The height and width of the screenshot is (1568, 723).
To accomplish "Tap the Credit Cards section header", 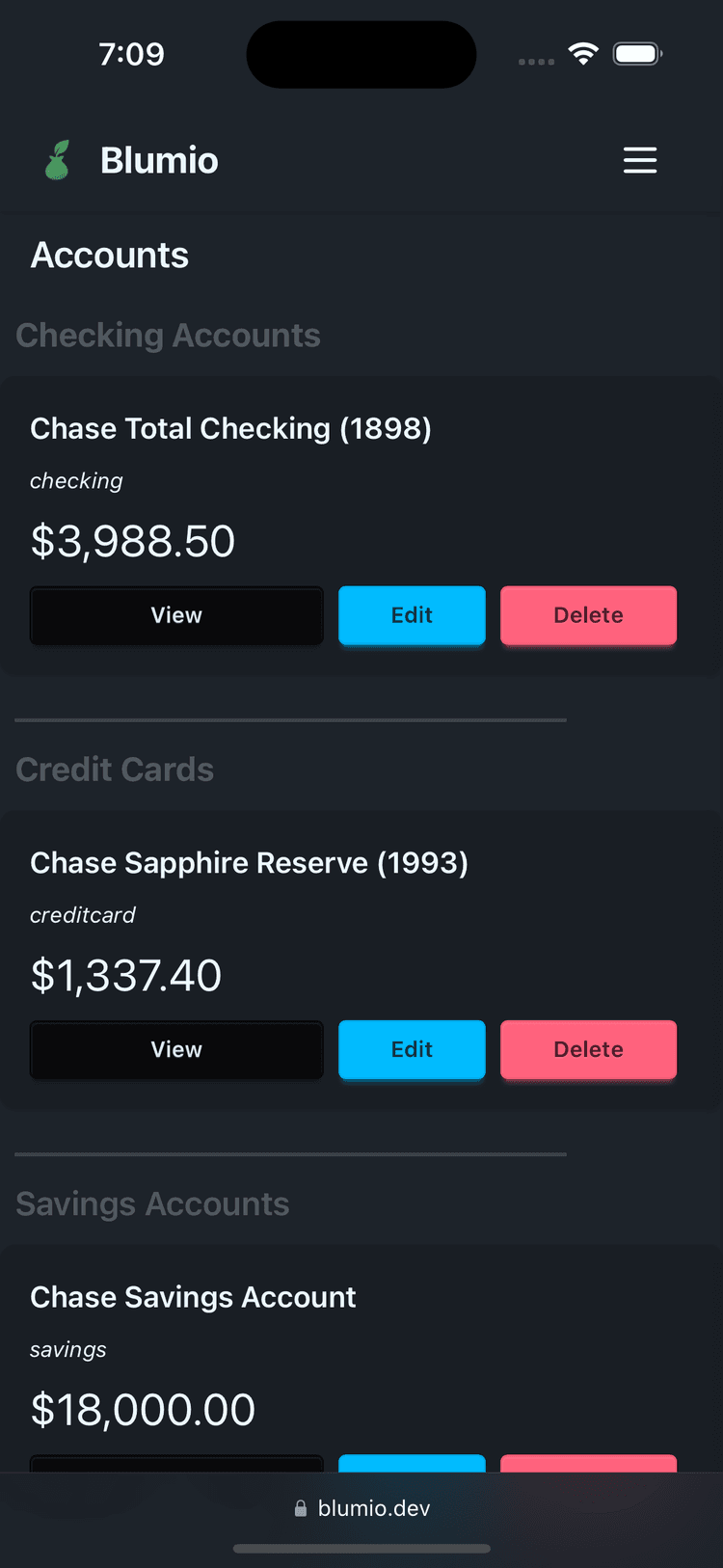I will click(114, 770).
